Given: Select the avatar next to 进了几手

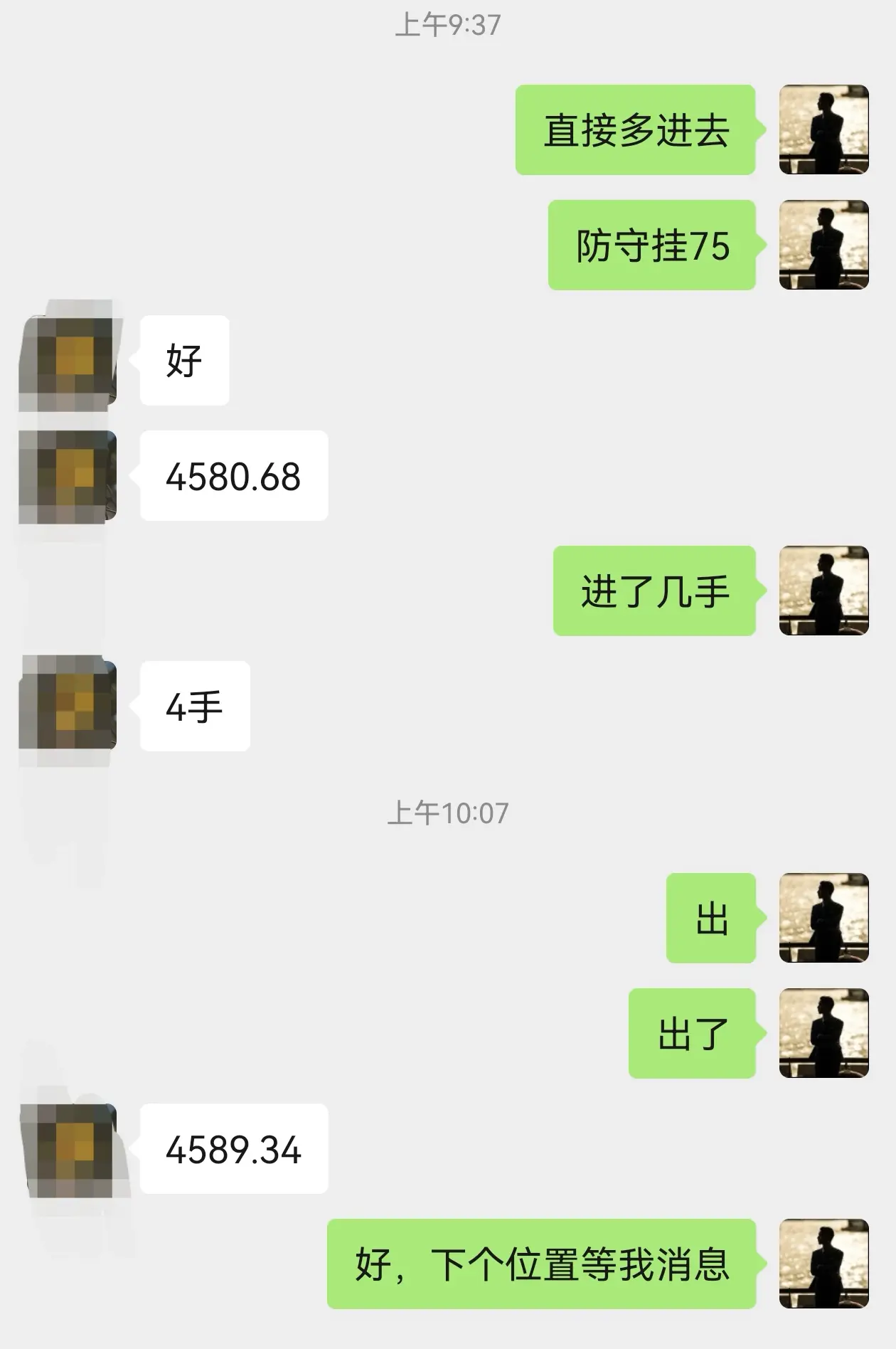Looking at the screenshot, I should [x=825, y=591].
